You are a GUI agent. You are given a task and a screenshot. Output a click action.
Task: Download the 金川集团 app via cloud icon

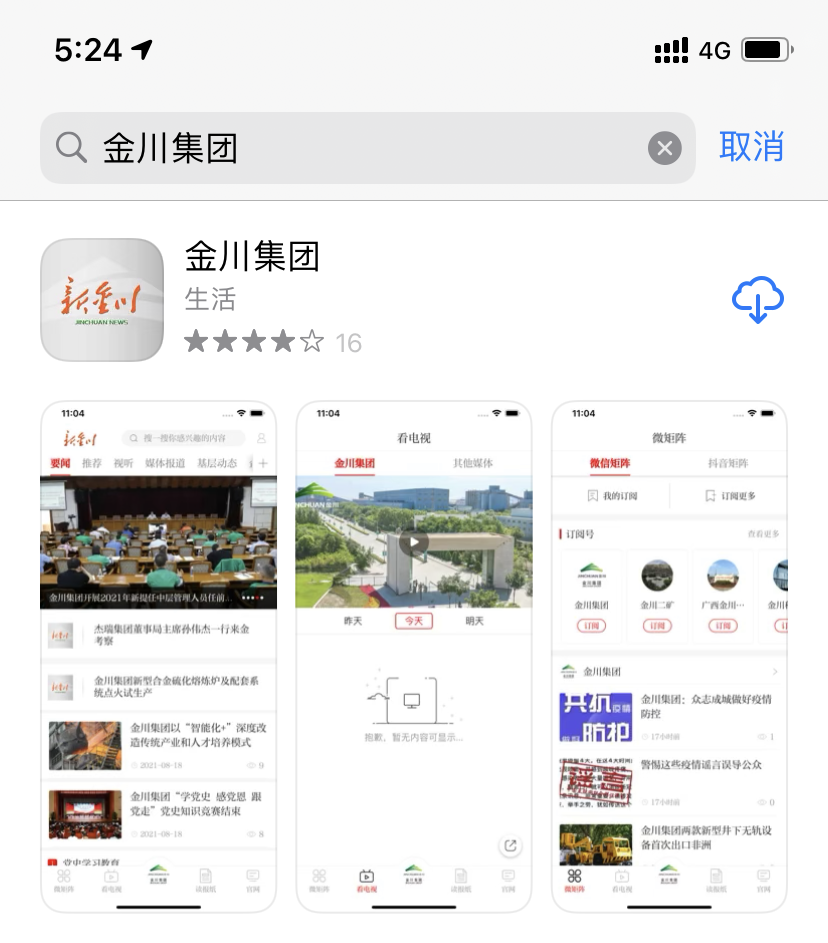[758, 300]
